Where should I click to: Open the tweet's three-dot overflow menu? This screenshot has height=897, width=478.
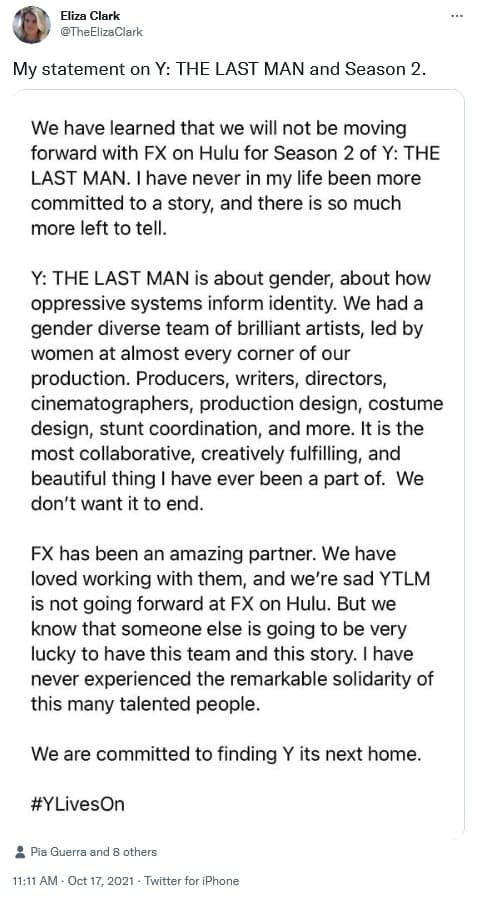[456, 16]
